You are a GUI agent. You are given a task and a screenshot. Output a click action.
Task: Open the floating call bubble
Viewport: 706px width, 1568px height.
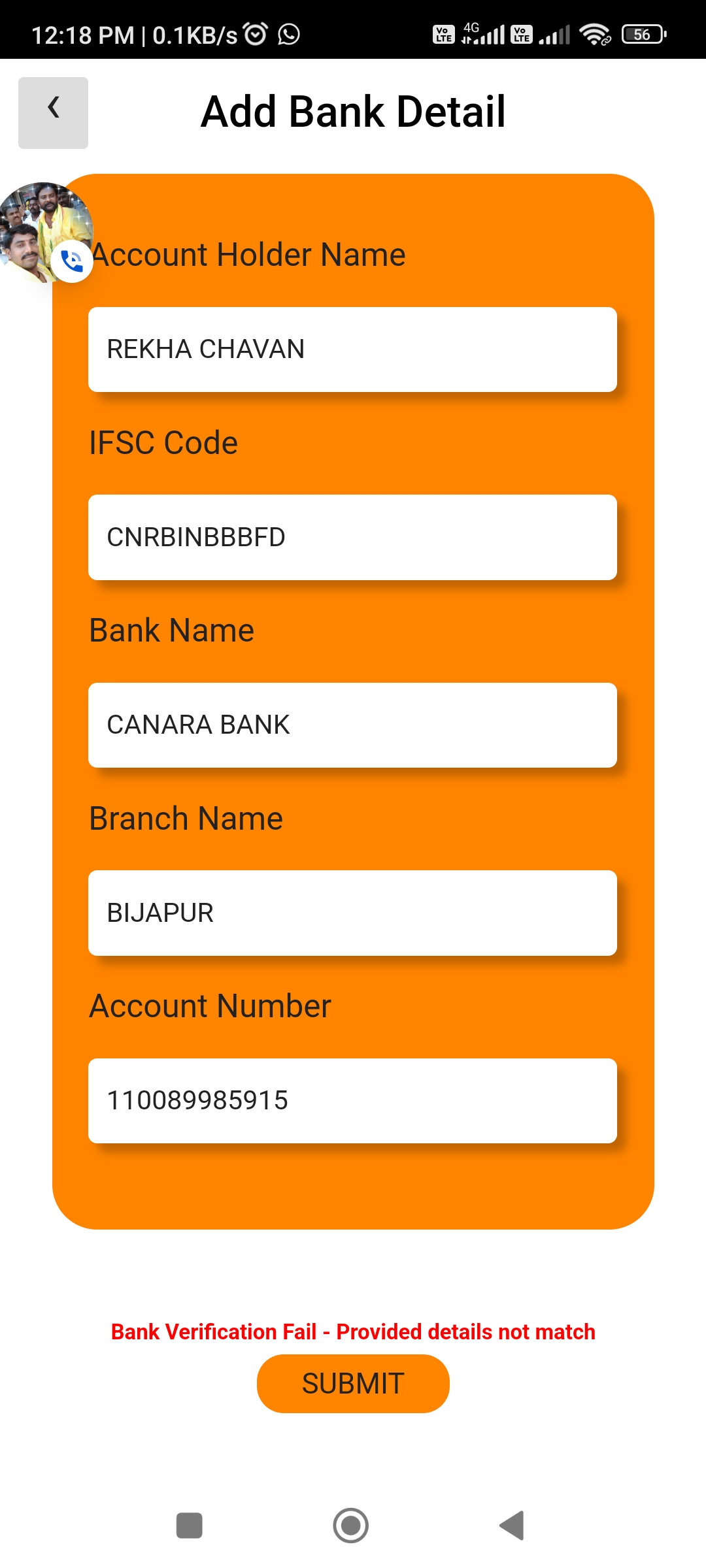[x=46, y=233]
